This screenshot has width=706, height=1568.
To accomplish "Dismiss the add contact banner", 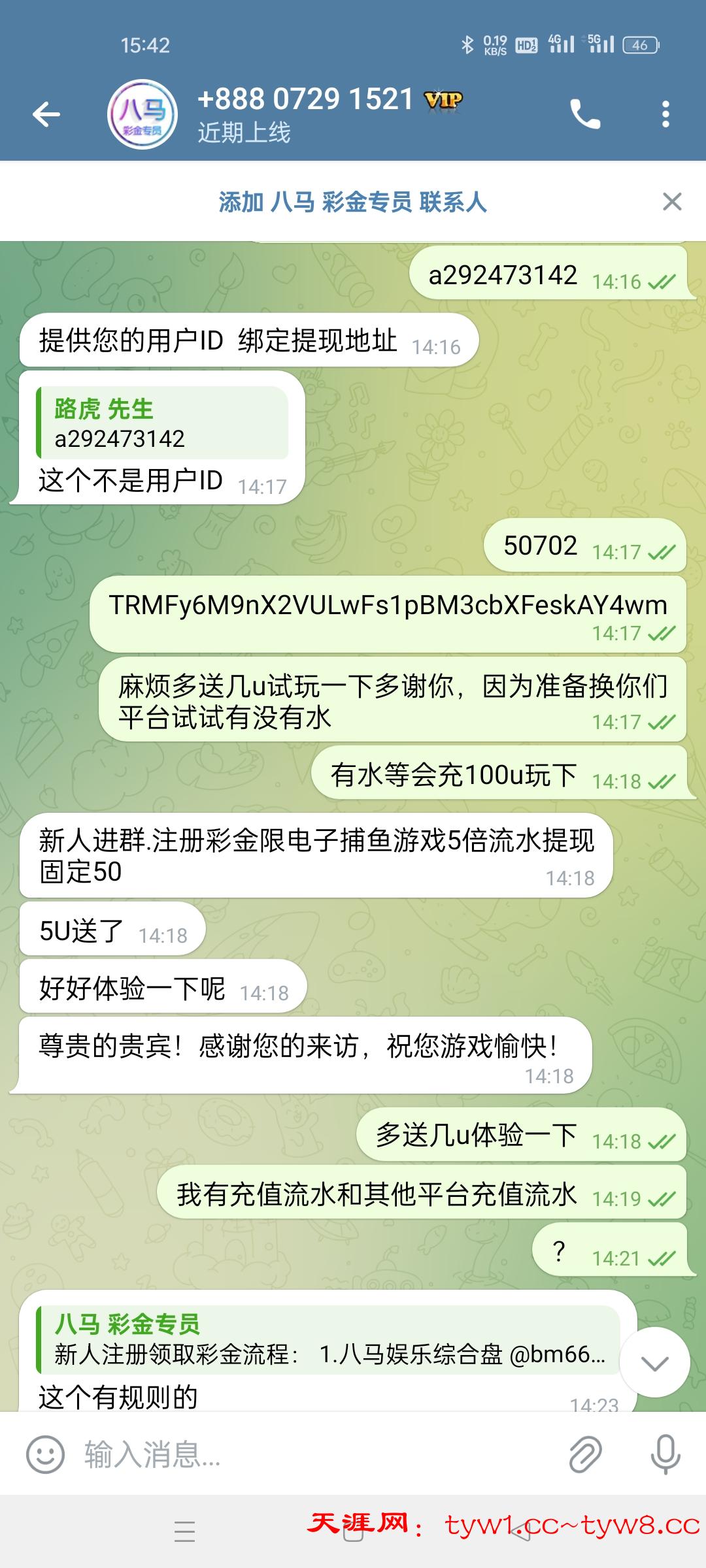I will pyautogui.click(x=672, y=202).
